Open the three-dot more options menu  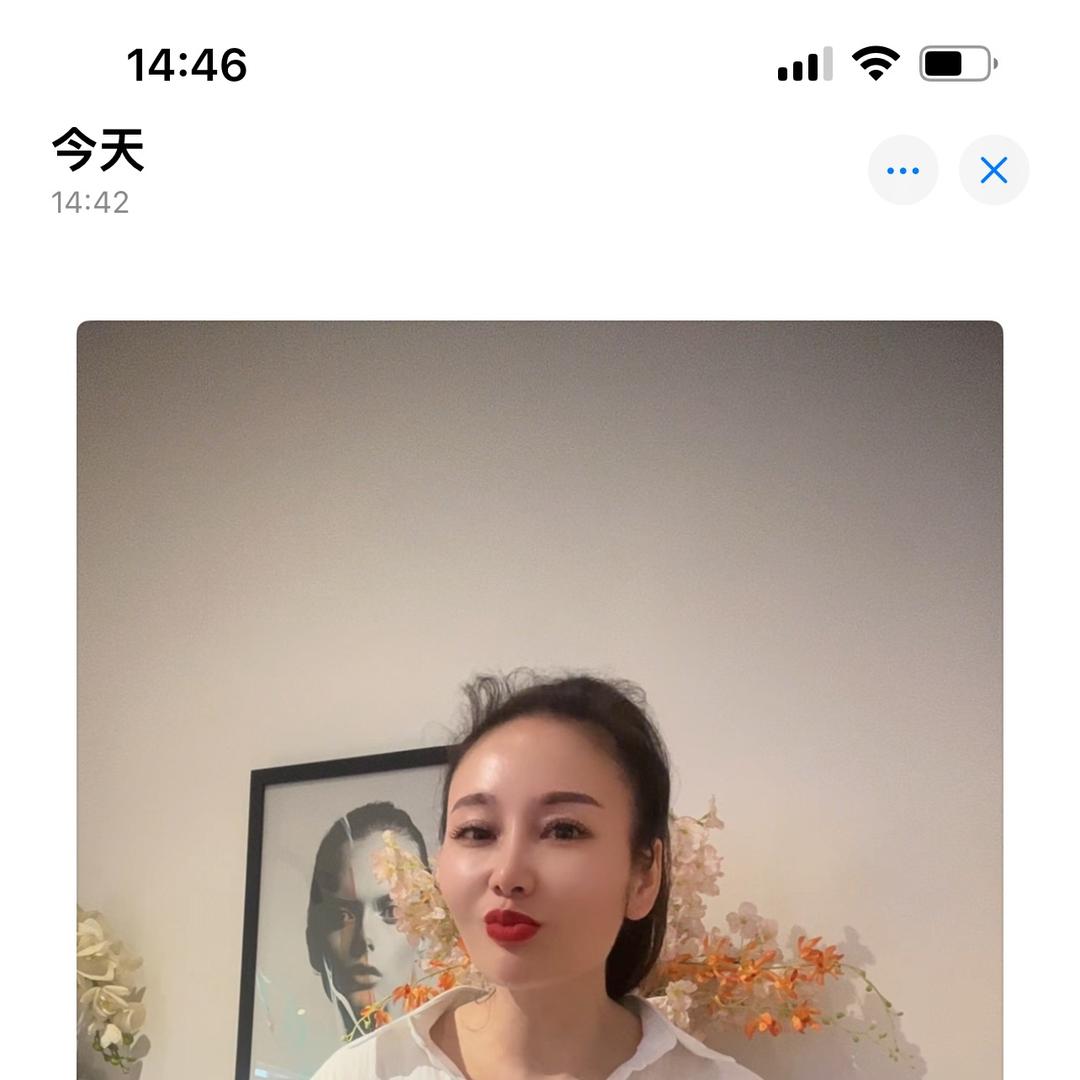(902, 171)
